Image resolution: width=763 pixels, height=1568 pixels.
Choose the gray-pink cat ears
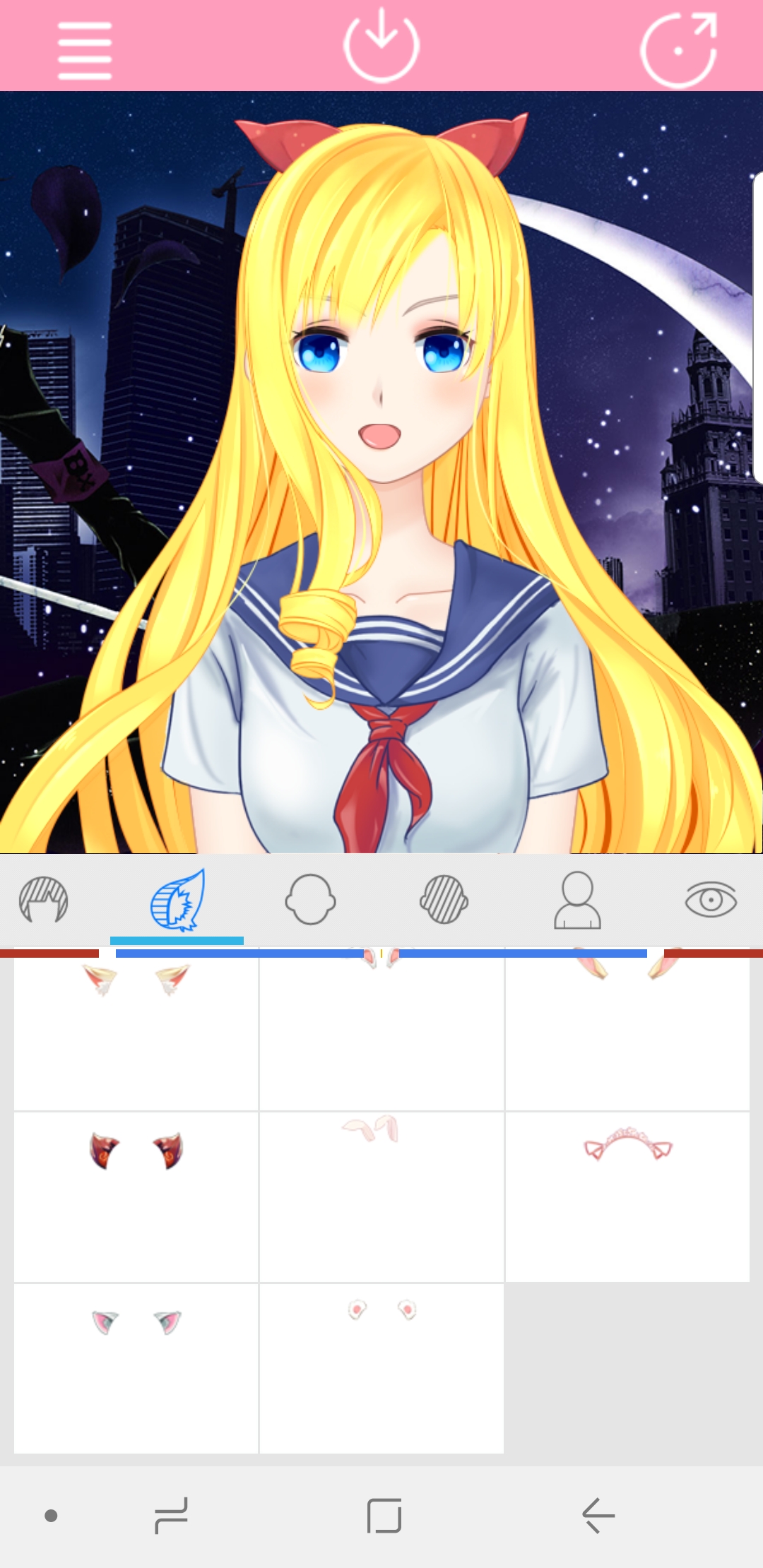[136, 1368]
